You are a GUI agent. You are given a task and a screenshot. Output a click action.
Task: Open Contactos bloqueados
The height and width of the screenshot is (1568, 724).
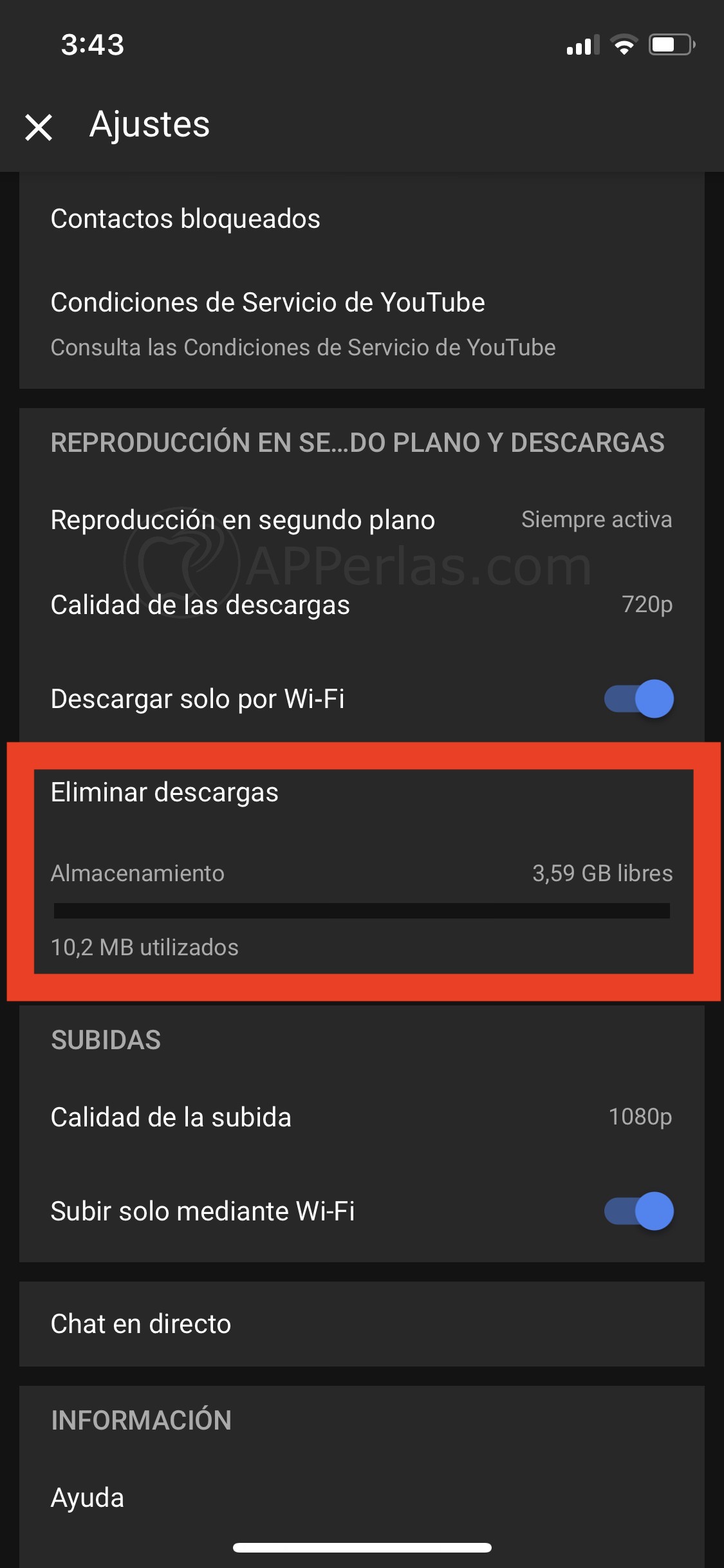click(x=362, y=219)
